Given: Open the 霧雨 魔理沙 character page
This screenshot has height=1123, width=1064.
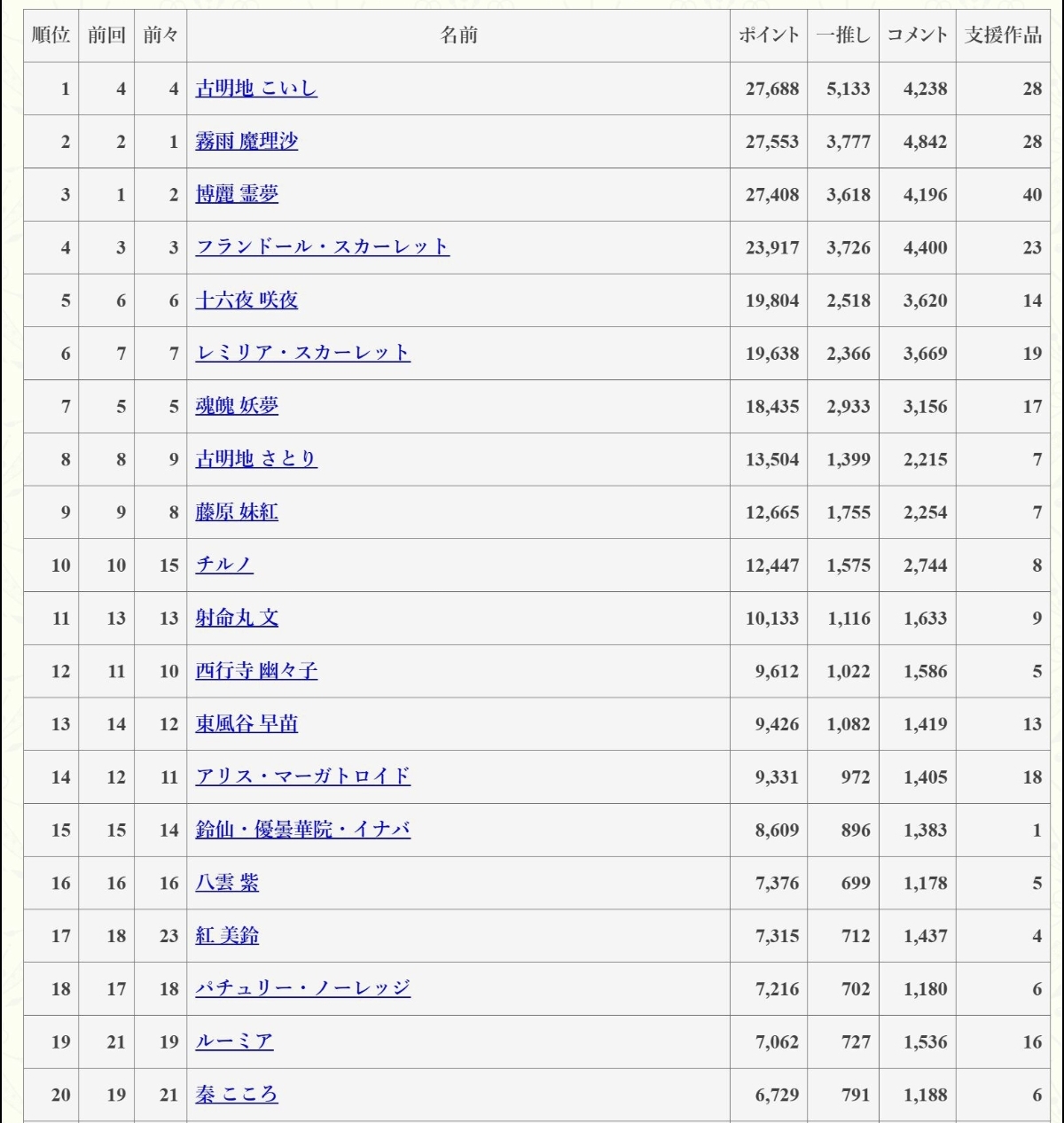Looking at the screenshot, I should 246,141.
